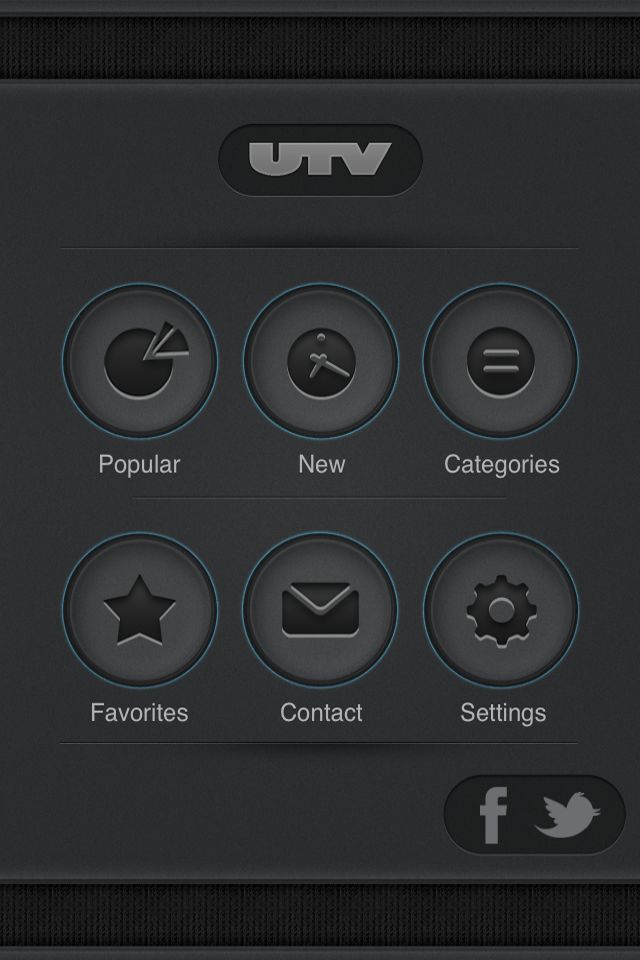640x960 pixels.
Task: Tap the Facebook icon
Action: [x=493, y=815]
